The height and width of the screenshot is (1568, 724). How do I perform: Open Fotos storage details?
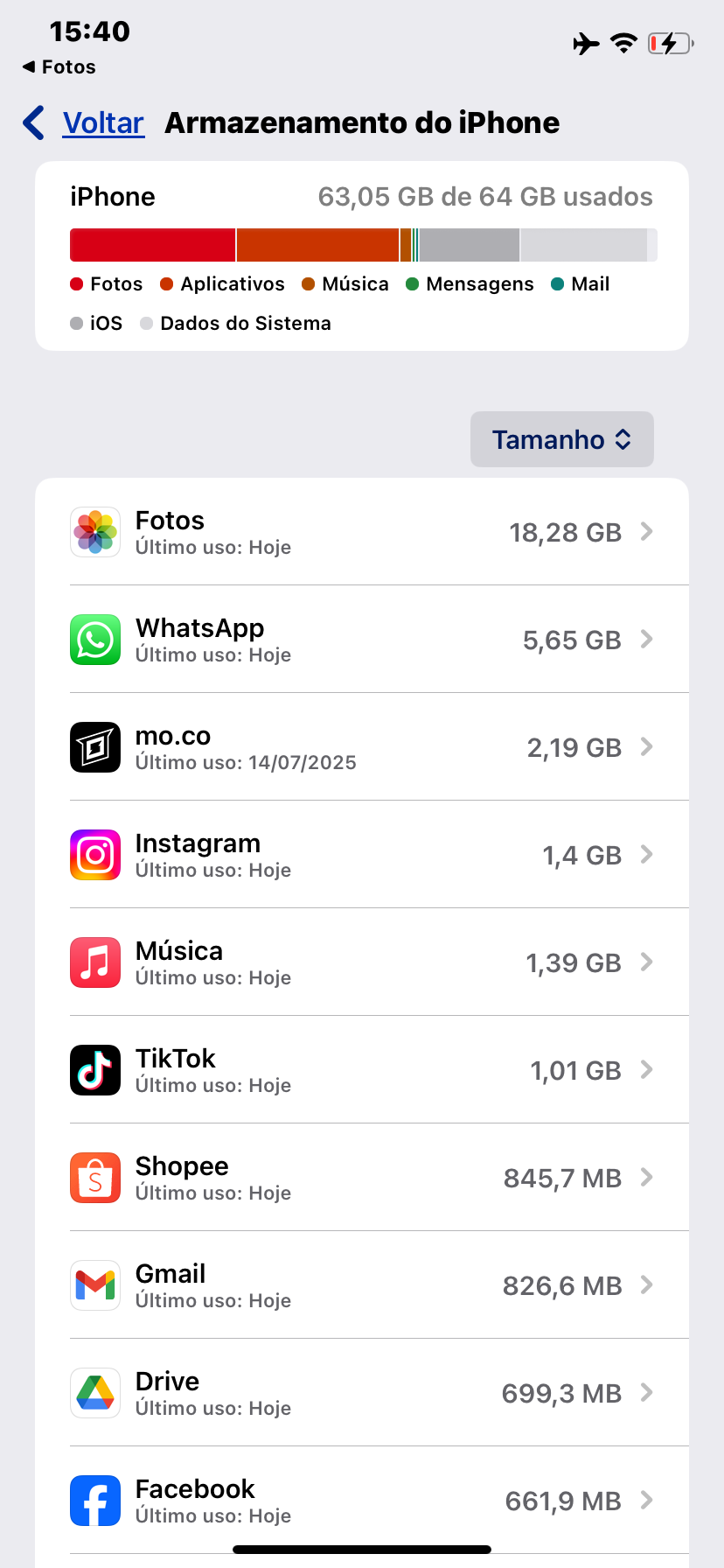(362, 532)
